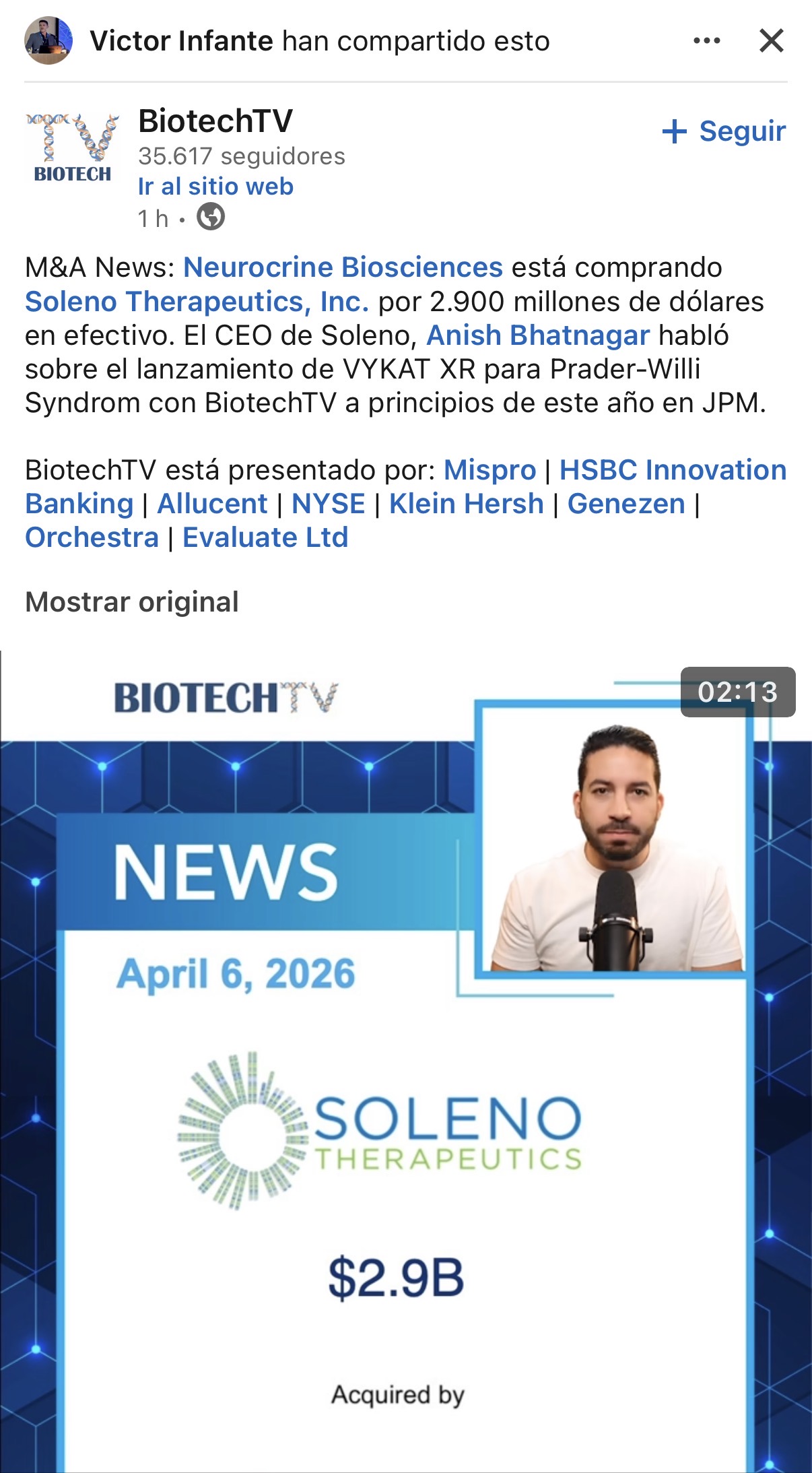
Task: View Anish Bhatnagar's profile
Action: coord(538,335)
